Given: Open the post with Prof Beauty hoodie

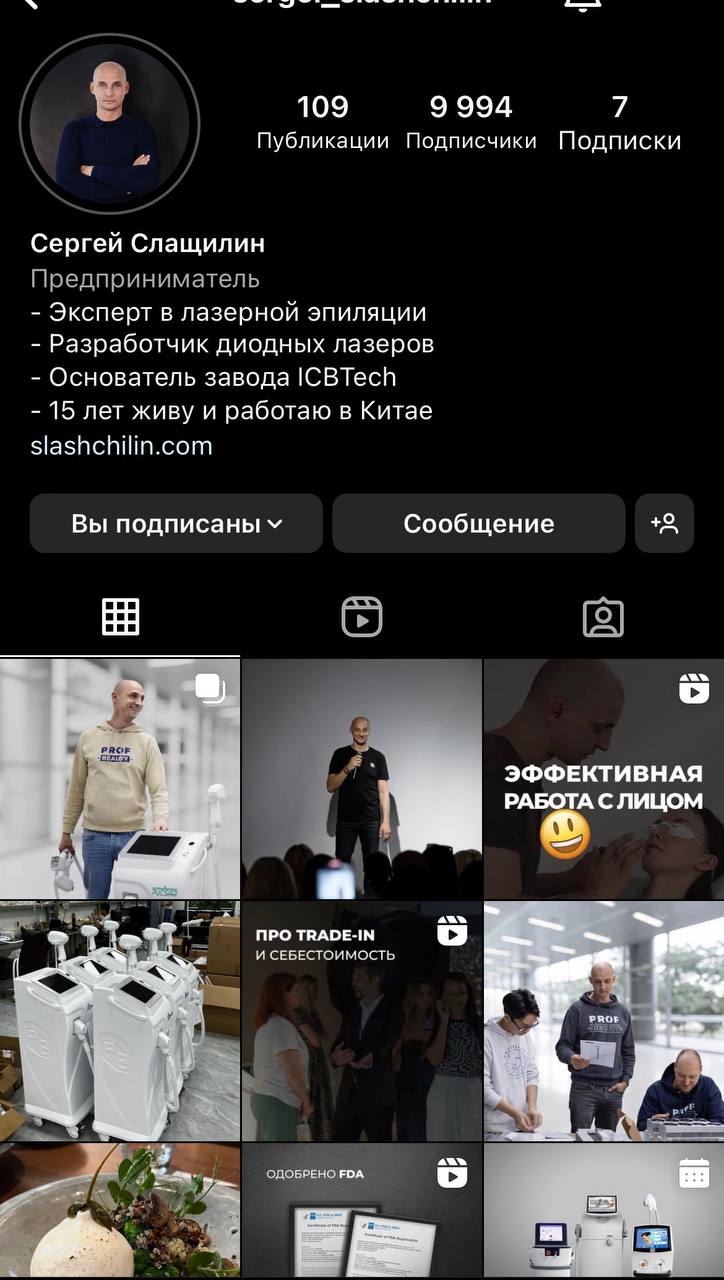Looking at the screenshot, I should coord(120,779).
